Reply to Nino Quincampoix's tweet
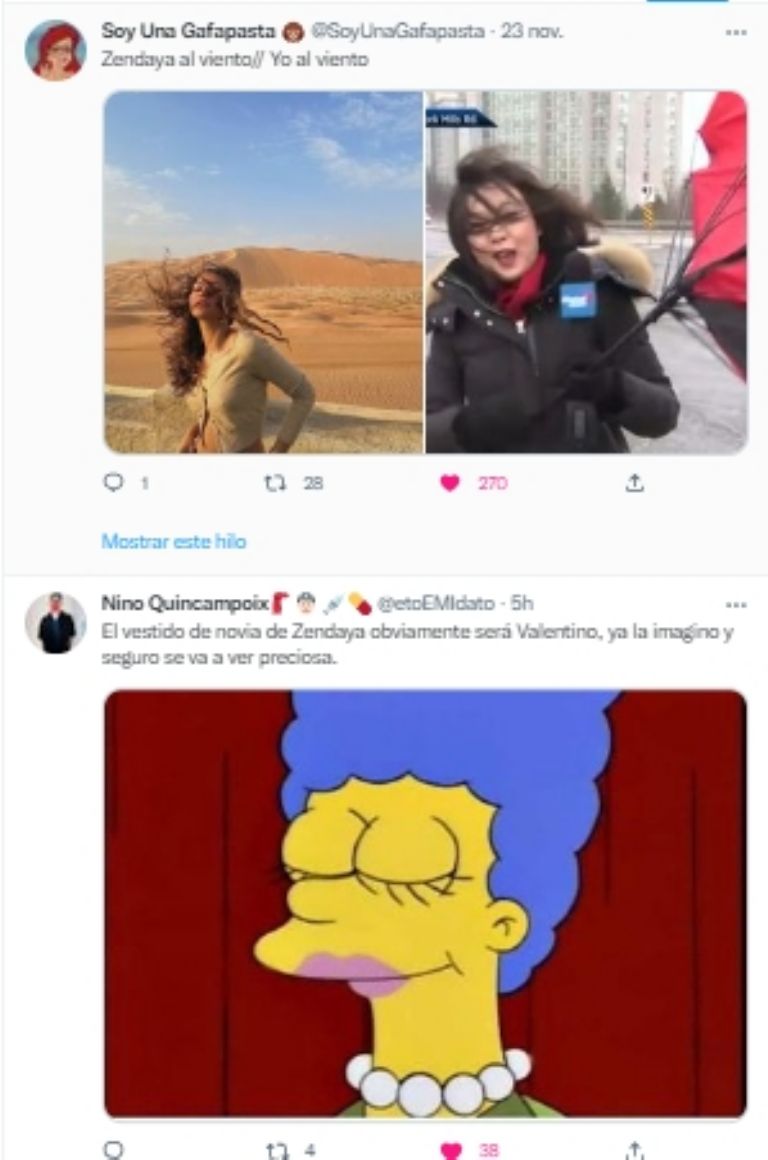Screen dimensions: 768x1160 pyautogui.click(x=112, y=1151)
